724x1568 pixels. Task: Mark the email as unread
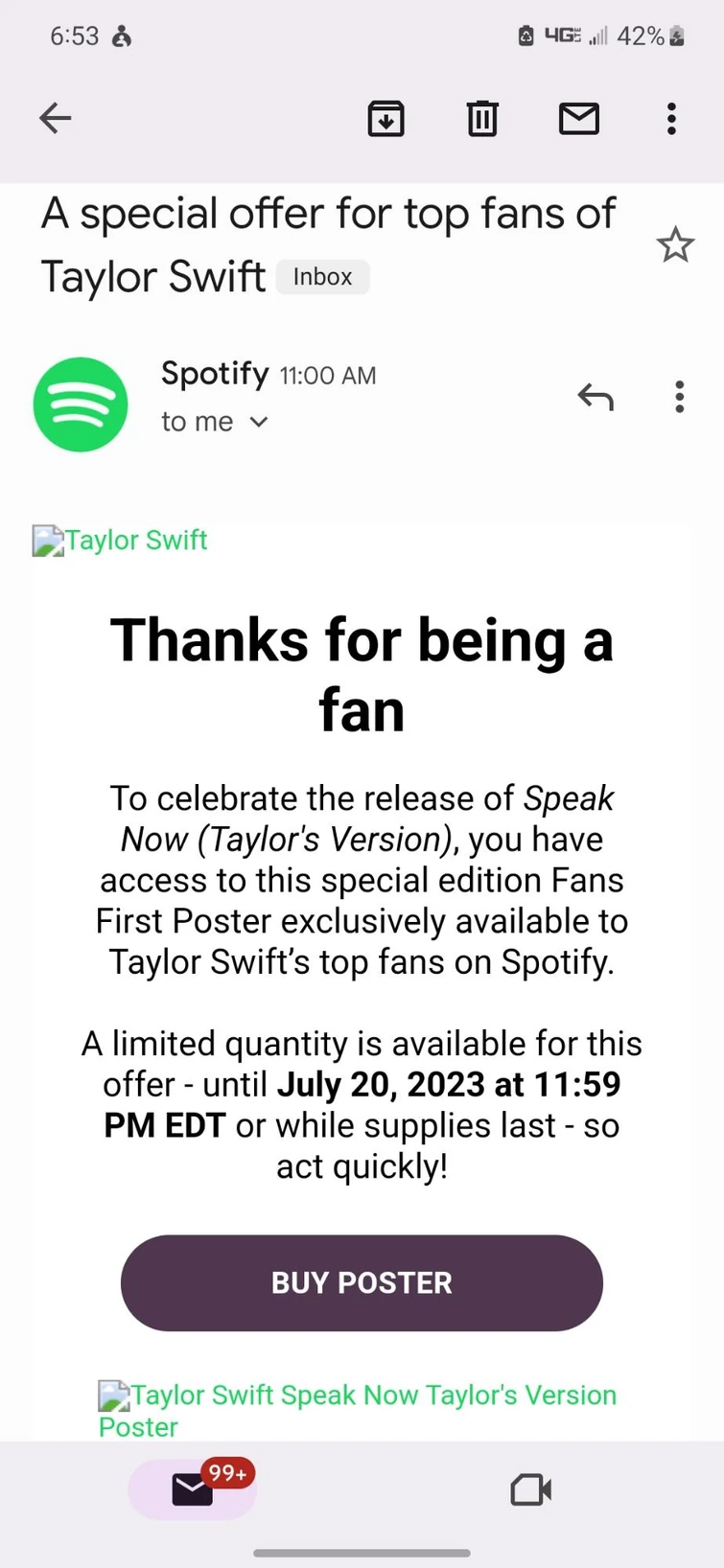point(578,119)
